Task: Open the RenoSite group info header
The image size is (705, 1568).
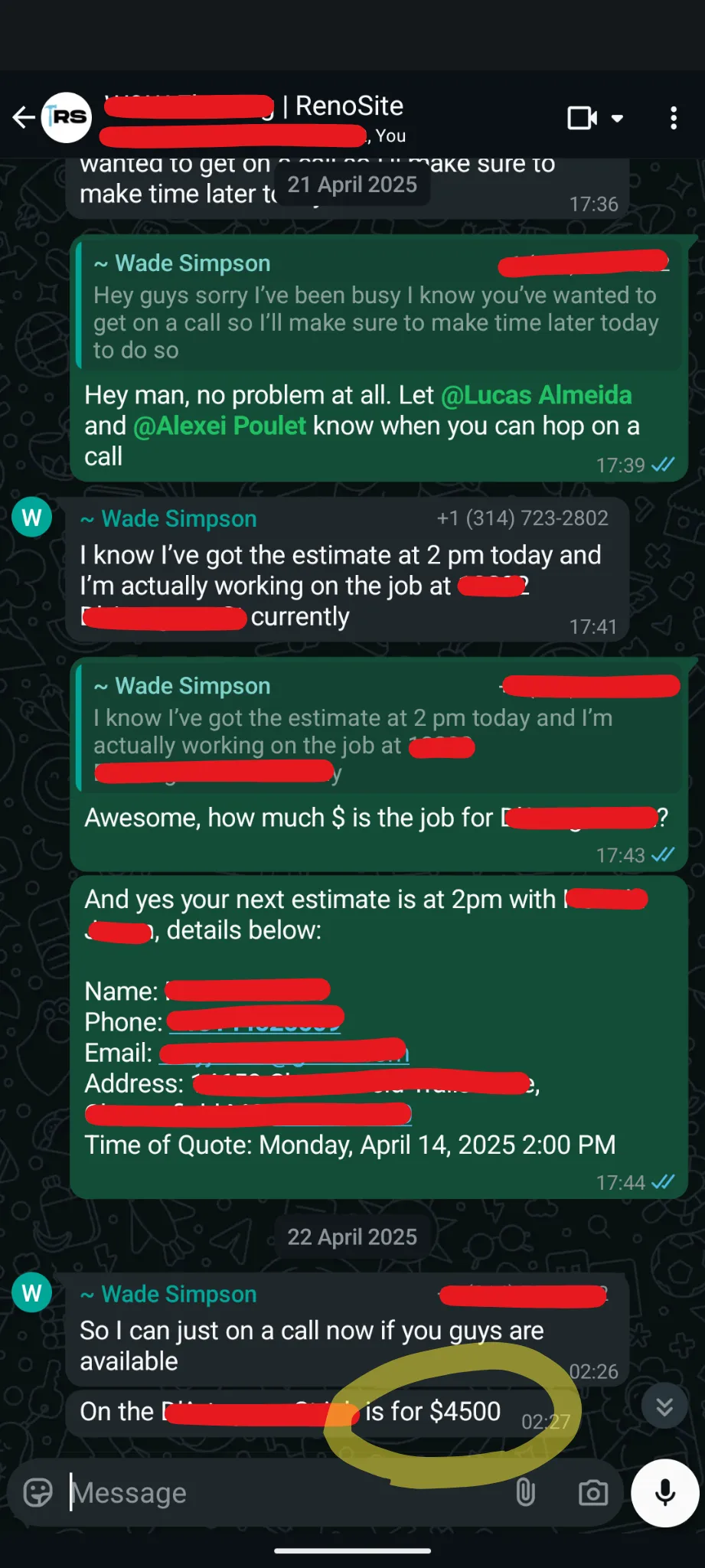Action: pos(253,119)
